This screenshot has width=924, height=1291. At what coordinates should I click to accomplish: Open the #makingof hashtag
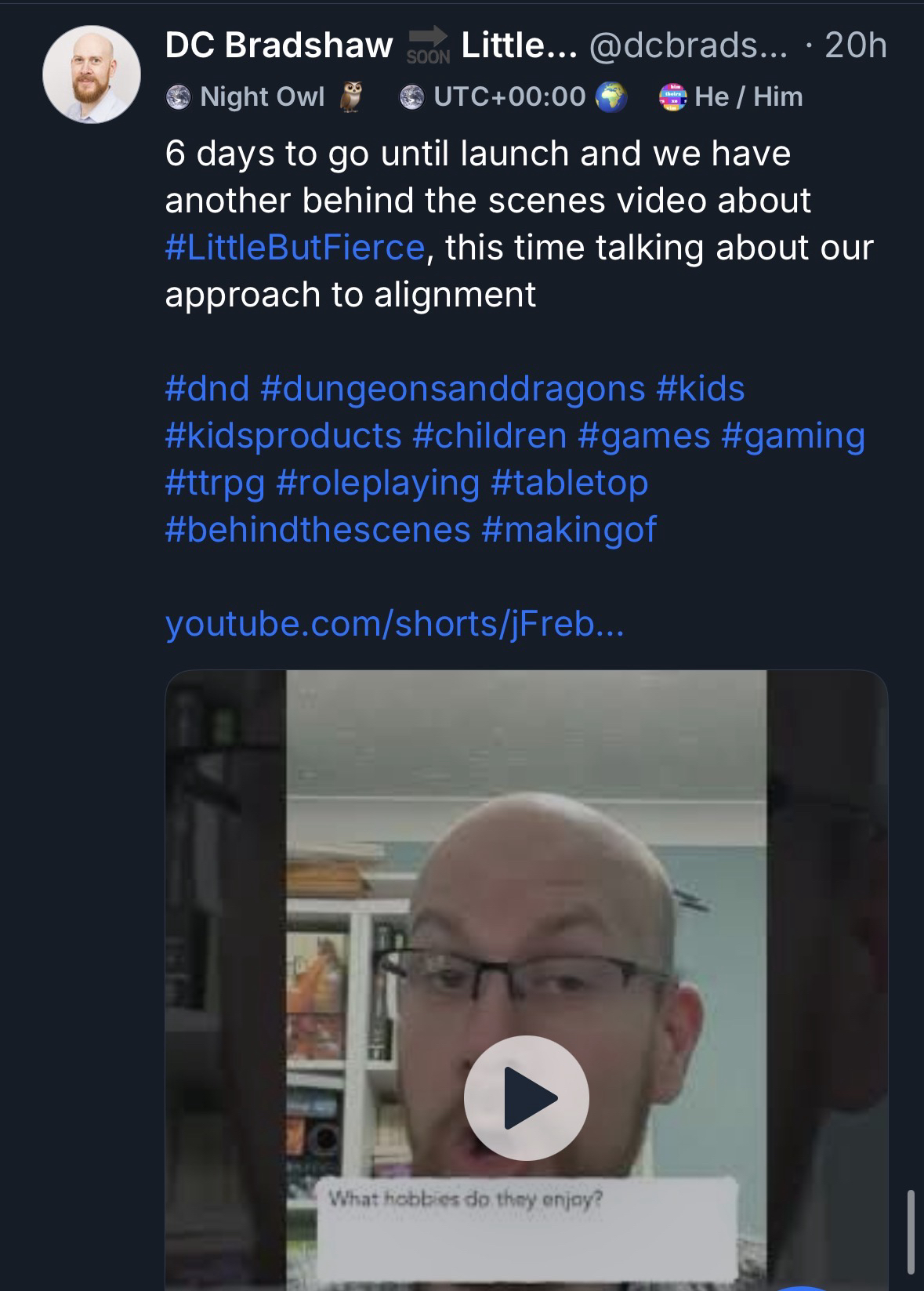point(569,530)
